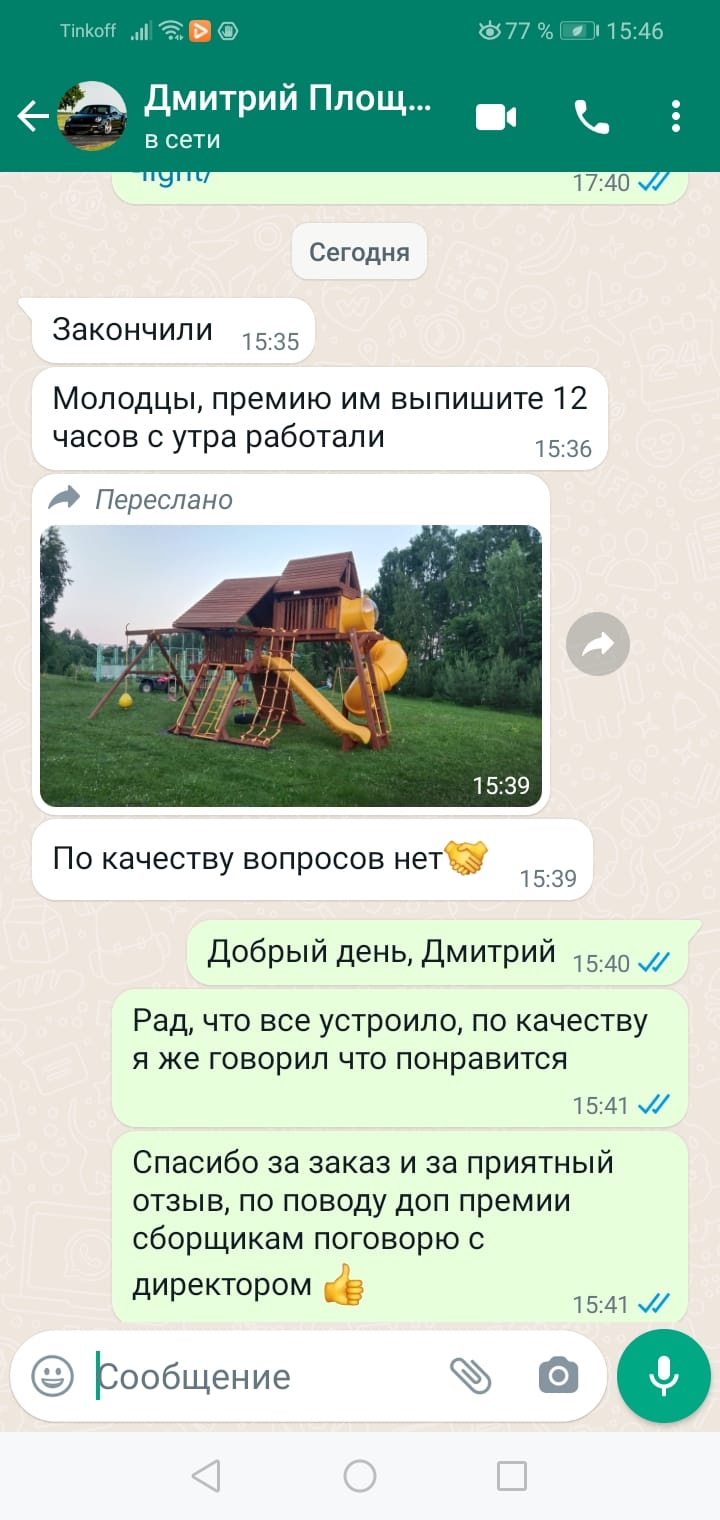Open the recent apps view
The image size is (720, 1520).
(512, 1475)
